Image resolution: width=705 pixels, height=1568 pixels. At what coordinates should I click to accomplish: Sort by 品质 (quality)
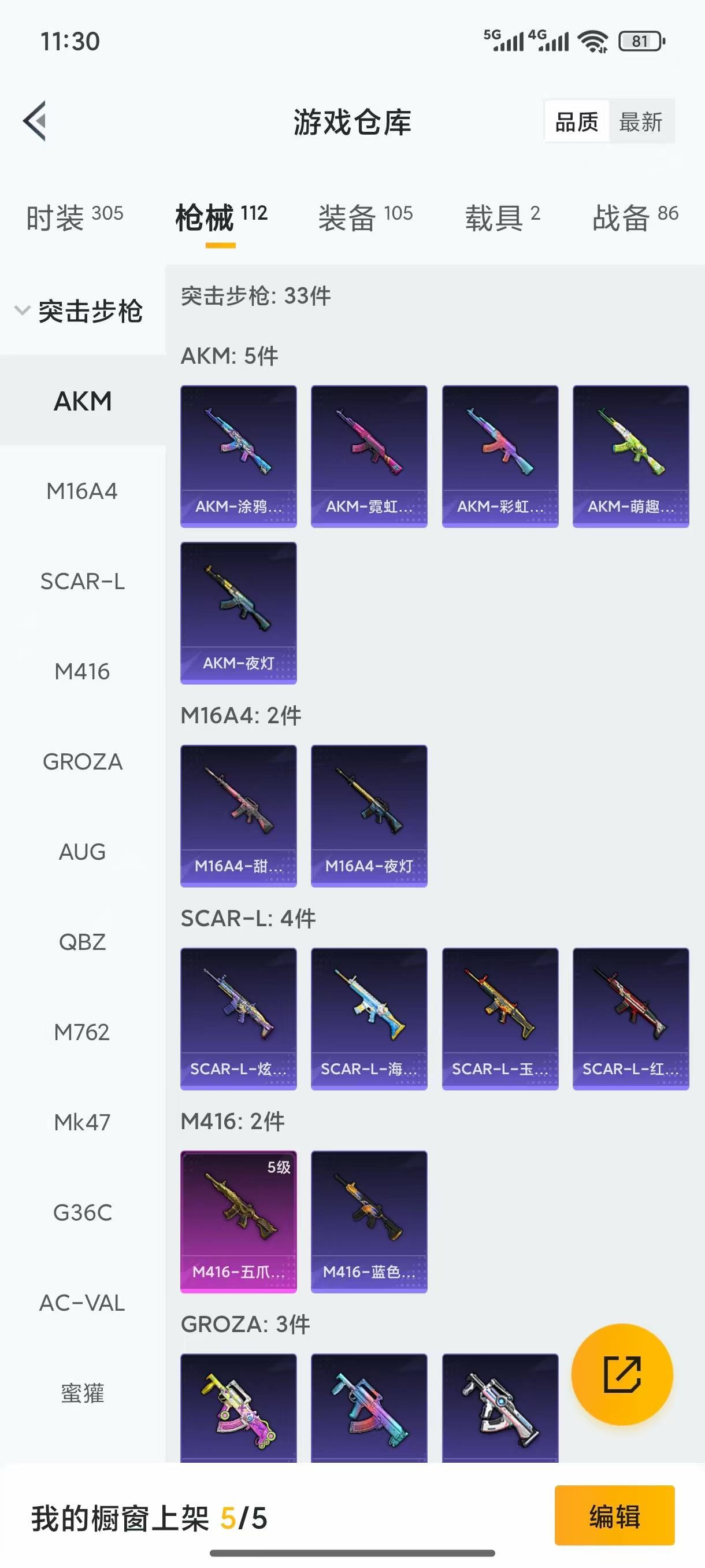[577, 122]
